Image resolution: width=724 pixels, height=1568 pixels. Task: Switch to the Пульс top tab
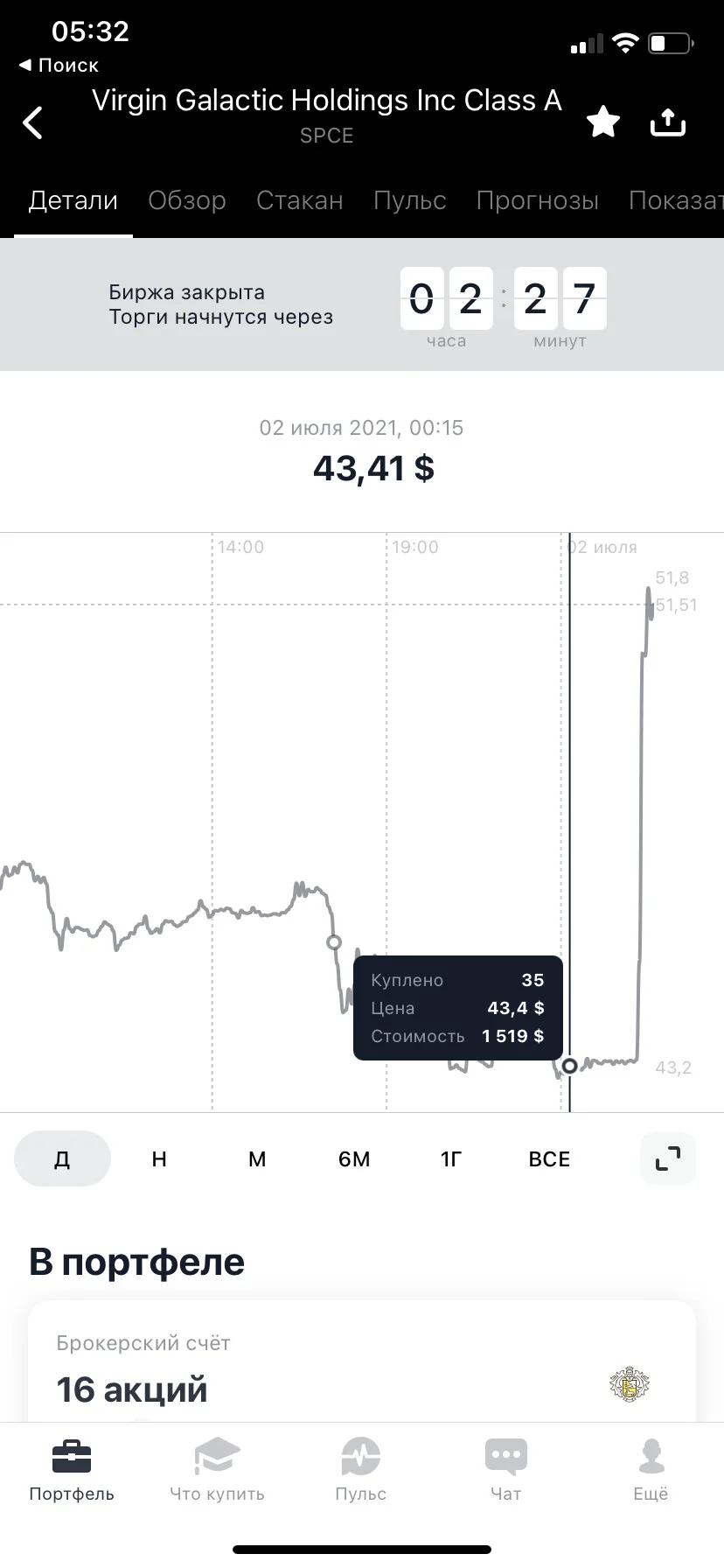pyautogui.click(x=410, y=200)
